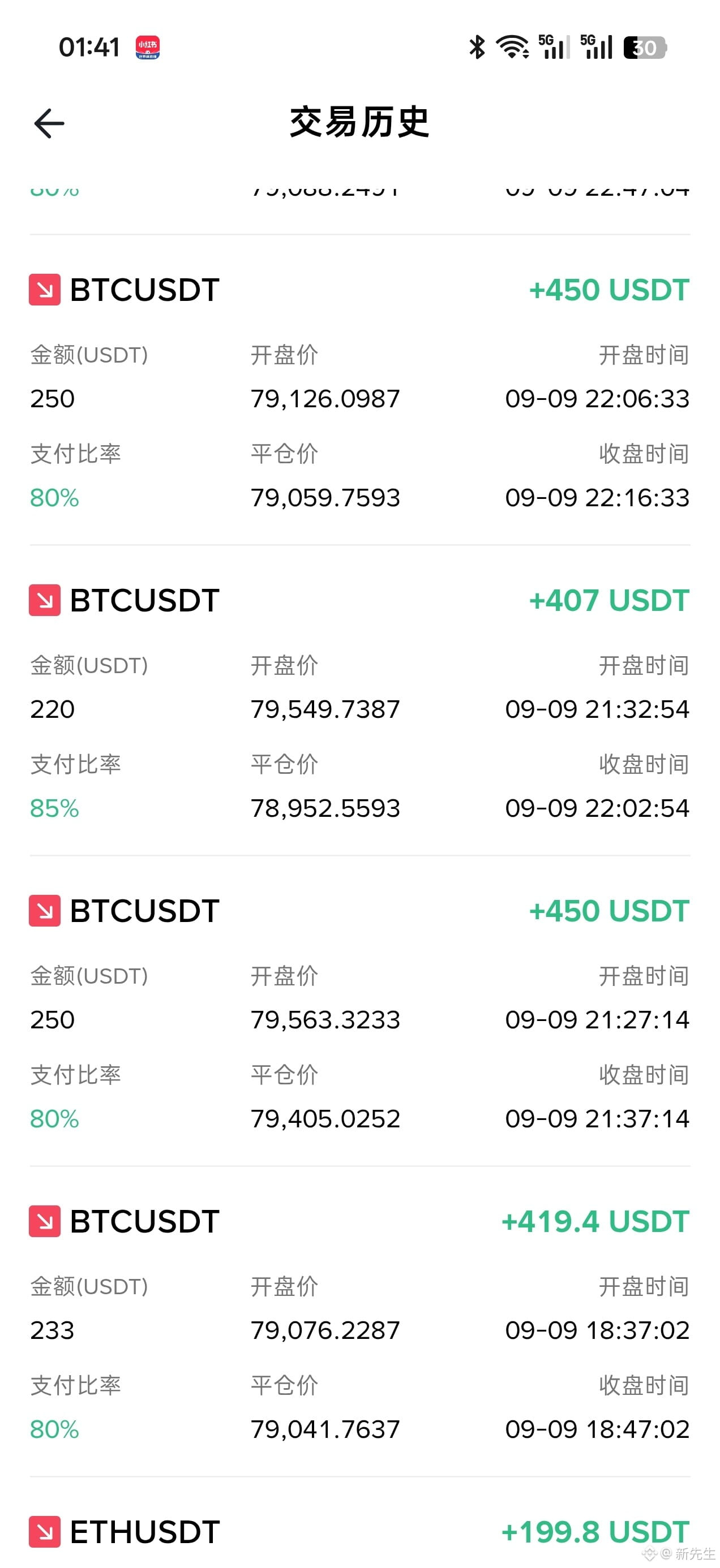View the BTCUSDT trade opened at 21:27:14
This screenshot has height=1568, width=720.
coord(360,1011)
